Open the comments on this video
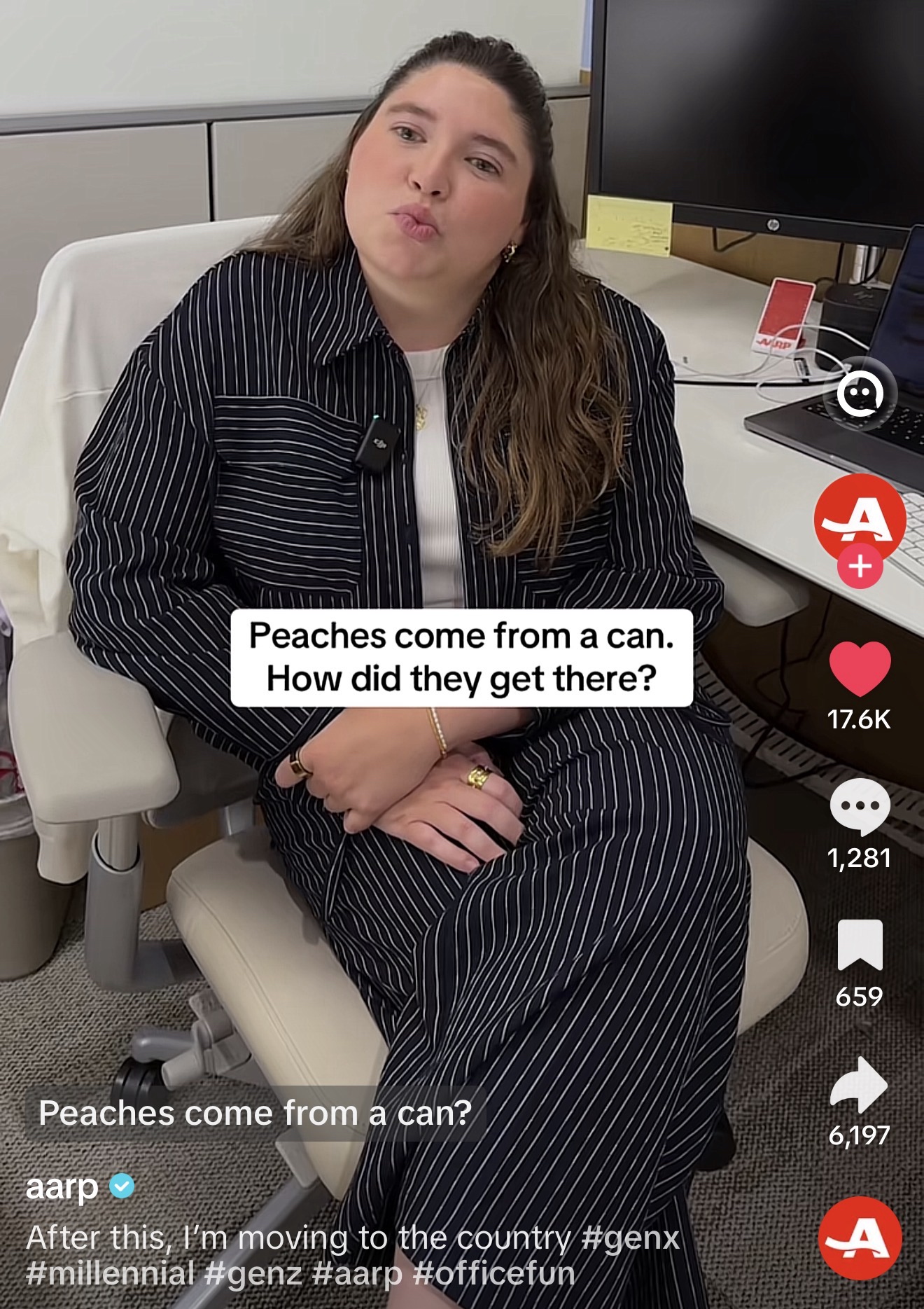924x1309 pixels. [x=860, y=805]
